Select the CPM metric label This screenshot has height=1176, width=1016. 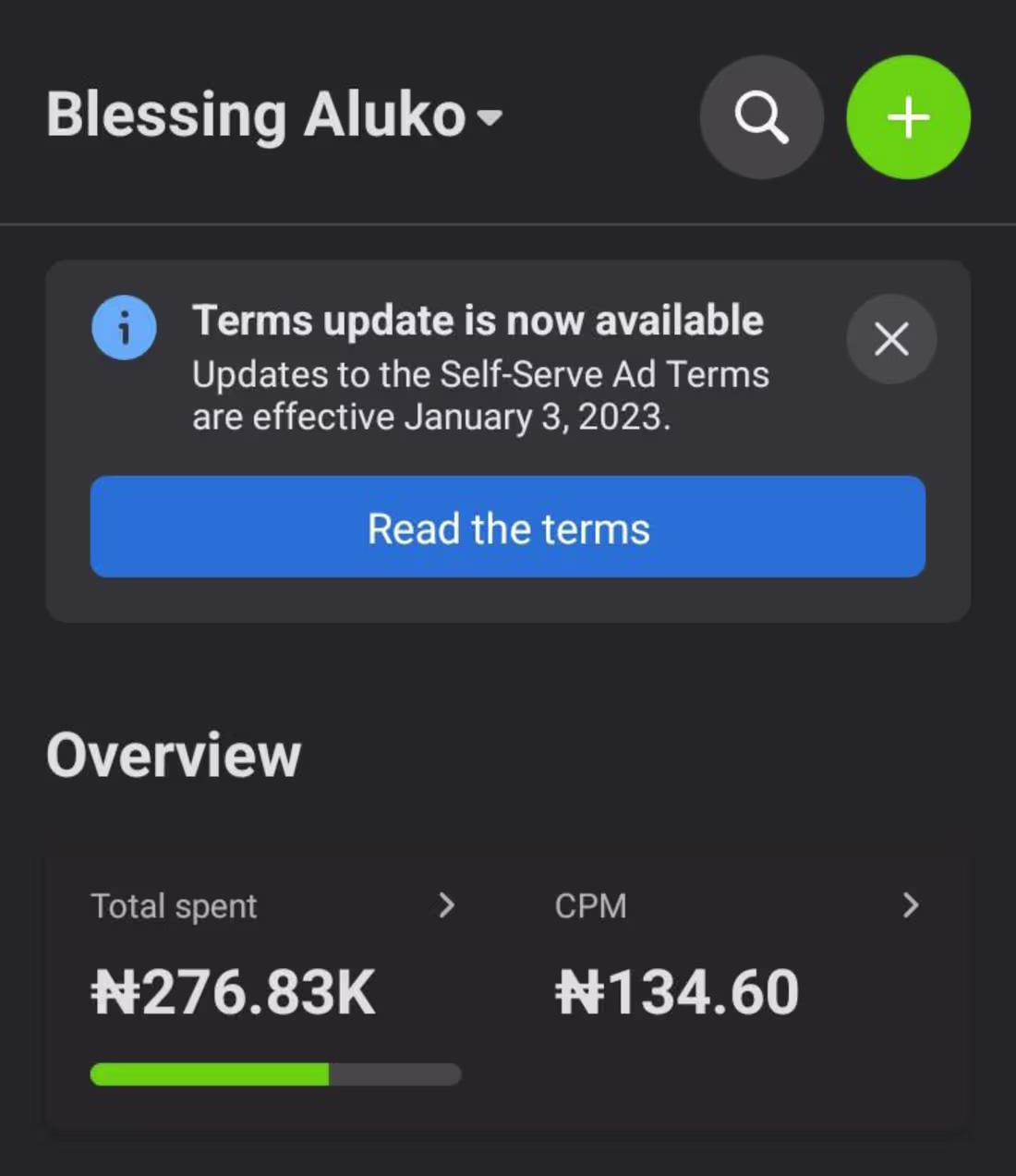pos(591,906)
